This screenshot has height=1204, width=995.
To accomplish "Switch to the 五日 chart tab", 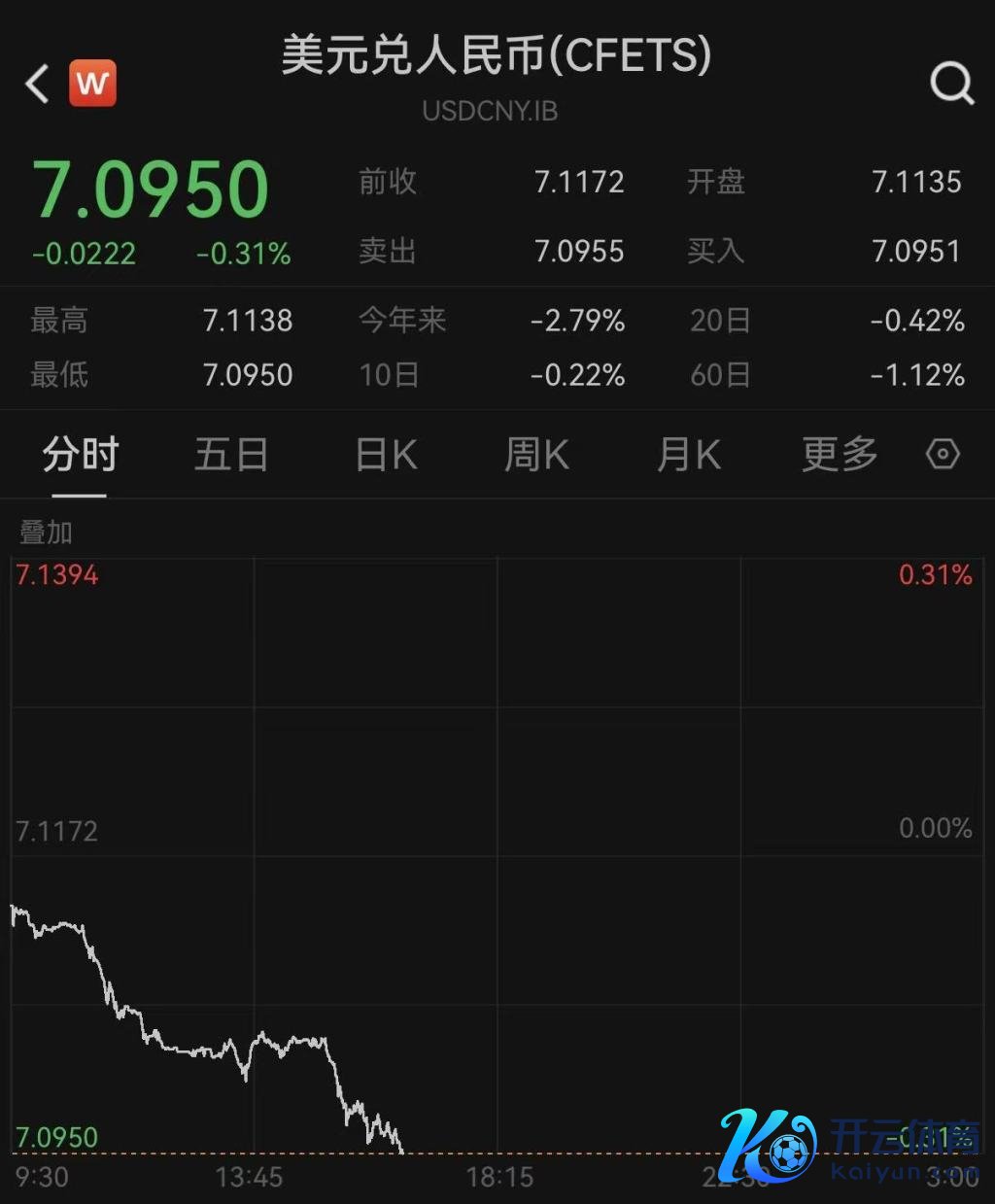I will point(231,455).
